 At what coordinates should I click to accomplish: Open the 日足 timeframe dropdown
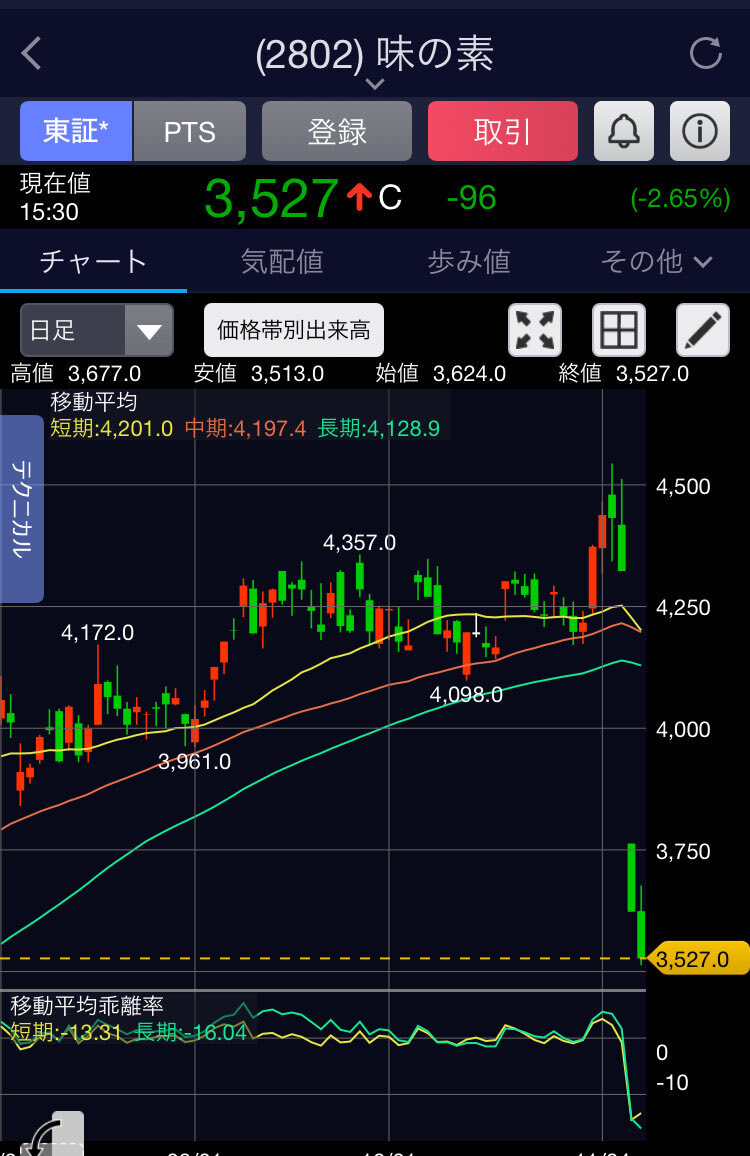(x=96, y=330)
